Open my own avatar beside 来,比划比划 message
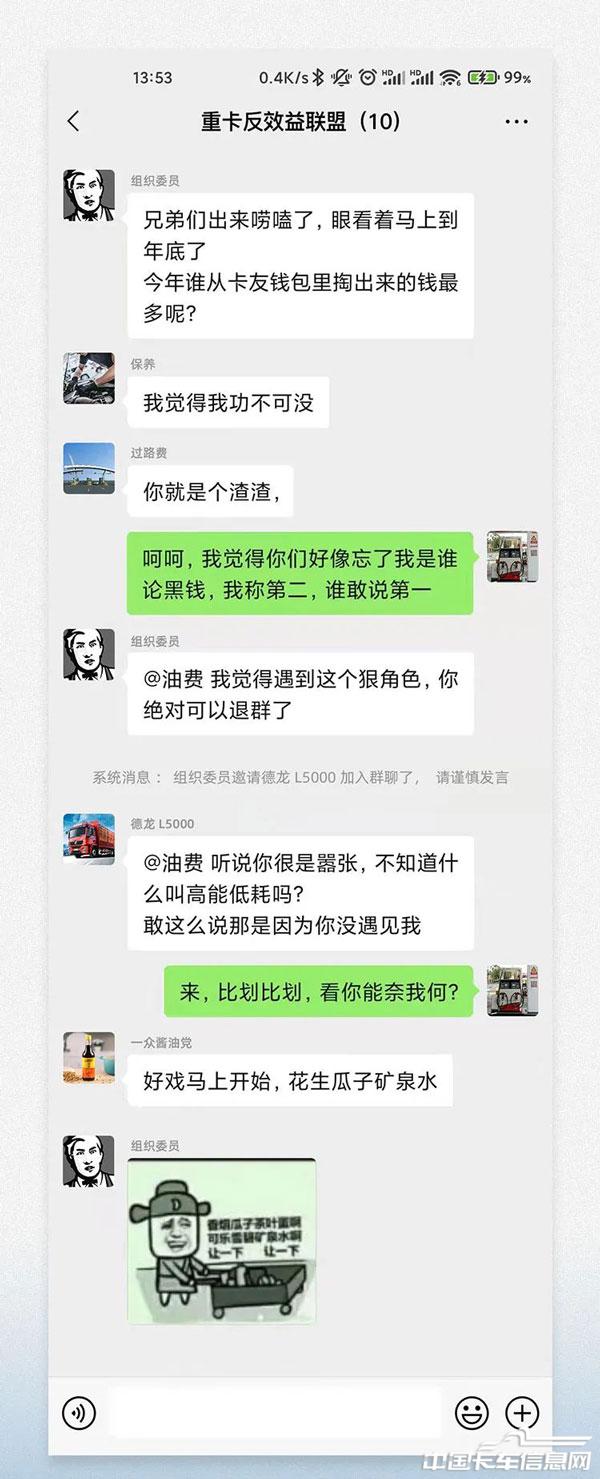 (x=512, y=991)
